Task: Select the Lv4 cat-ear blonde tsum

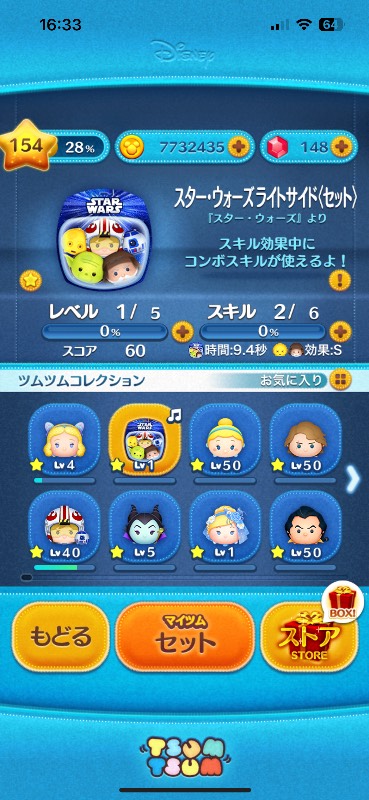Action: coord(64,440)
